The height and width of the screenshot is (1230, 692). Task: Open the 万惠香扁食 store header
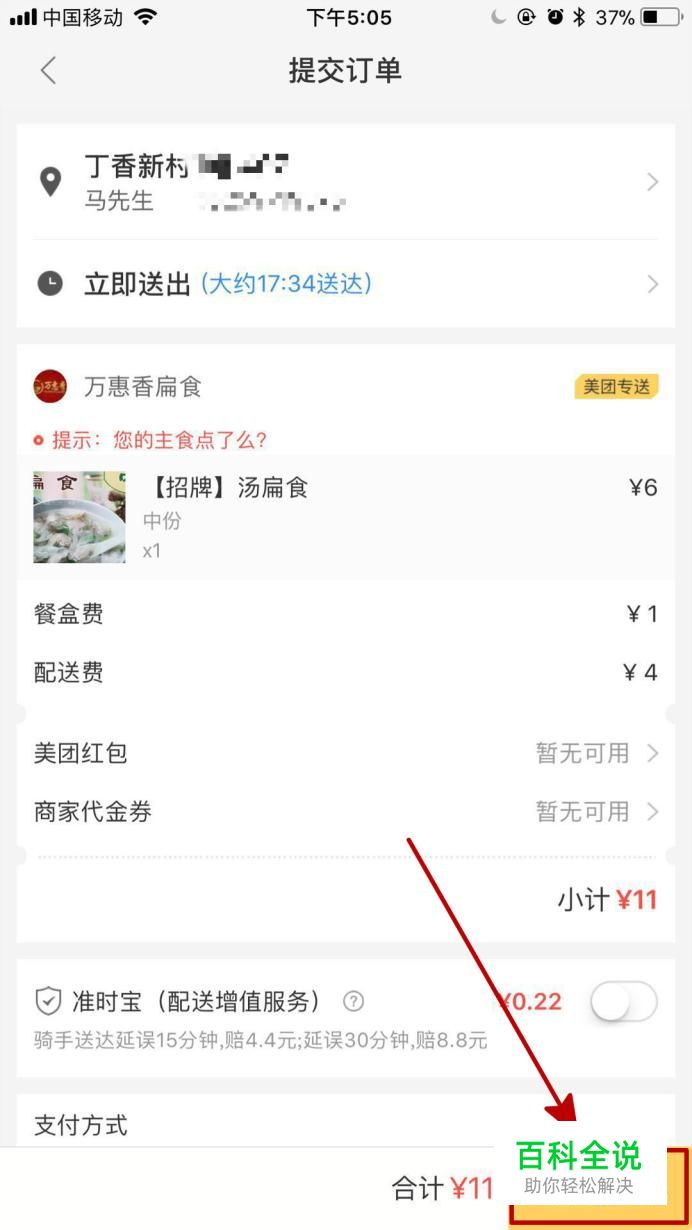coord(346,387)
